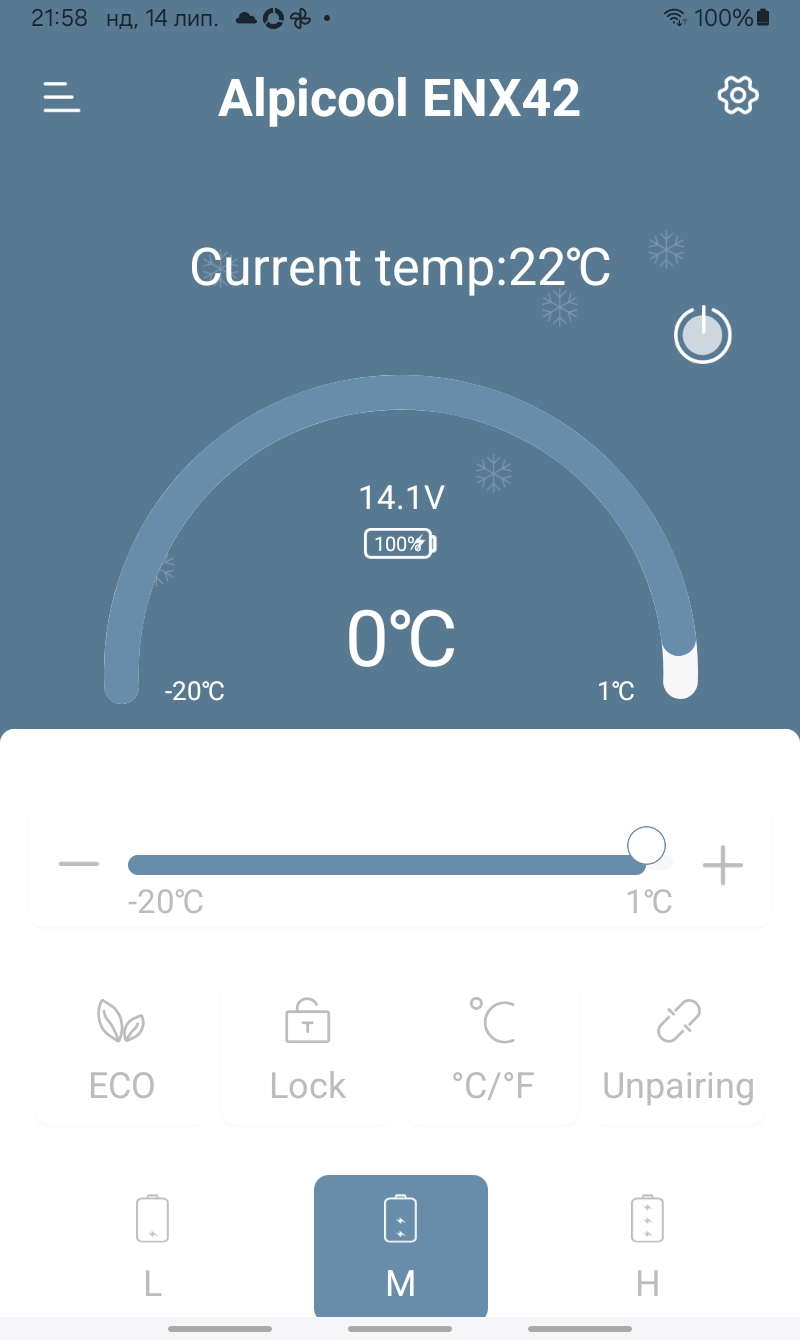Enable ECO mode

(121, 1050)
